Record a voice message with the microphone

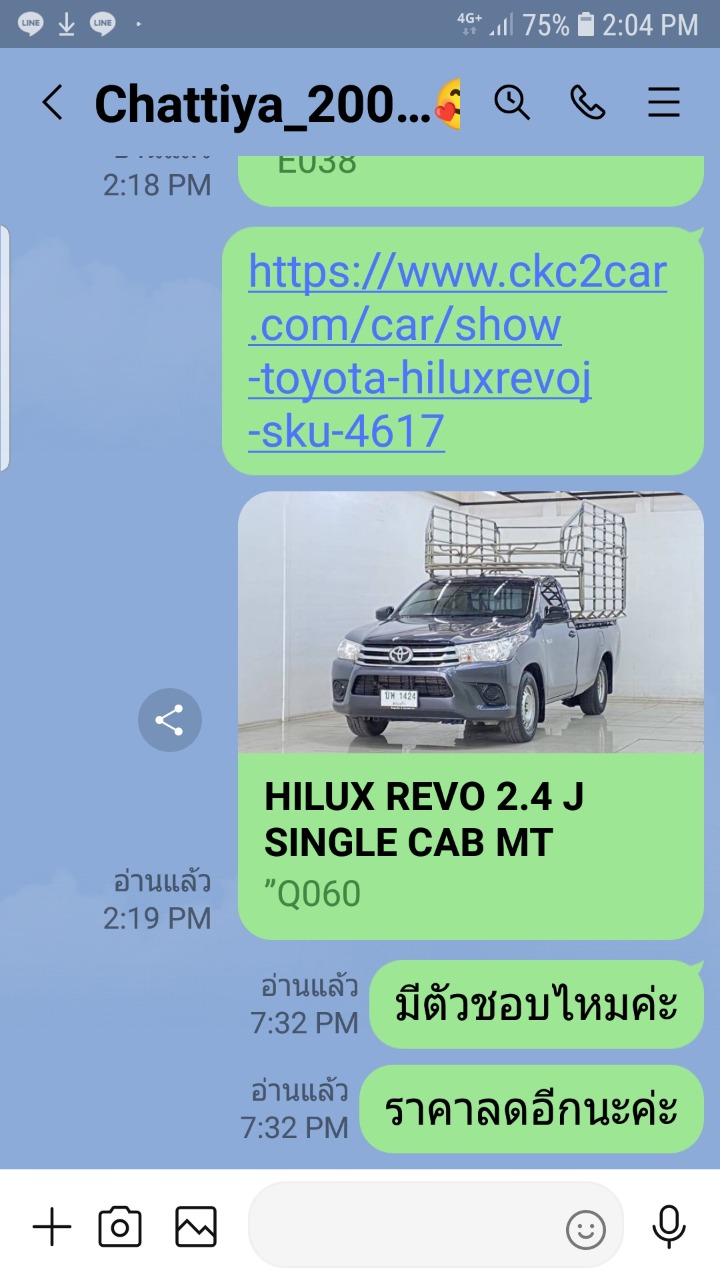tap(668, 1226)
